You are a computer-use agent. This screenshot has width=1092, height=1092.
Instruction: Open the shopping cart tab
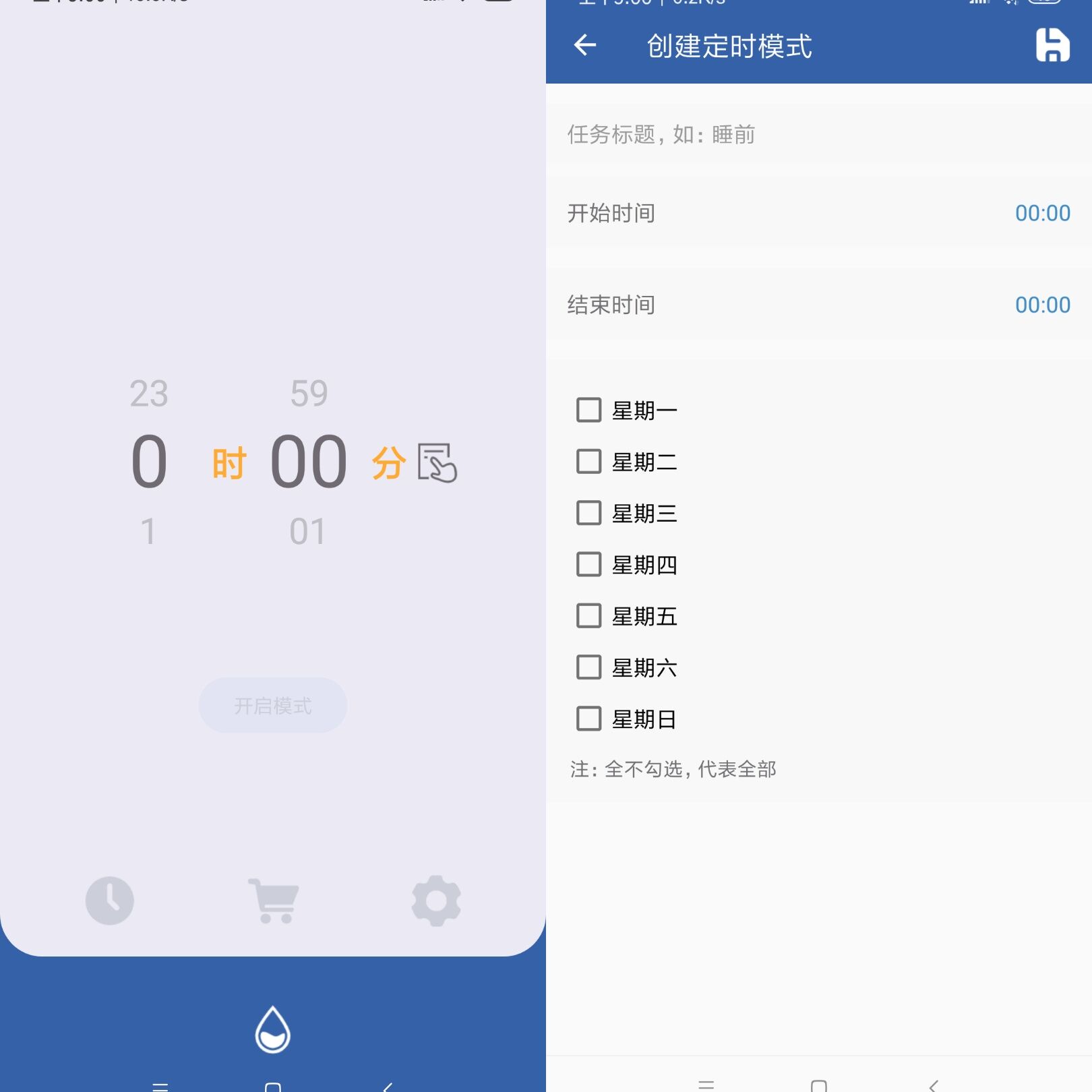click(x=273, y=901)
